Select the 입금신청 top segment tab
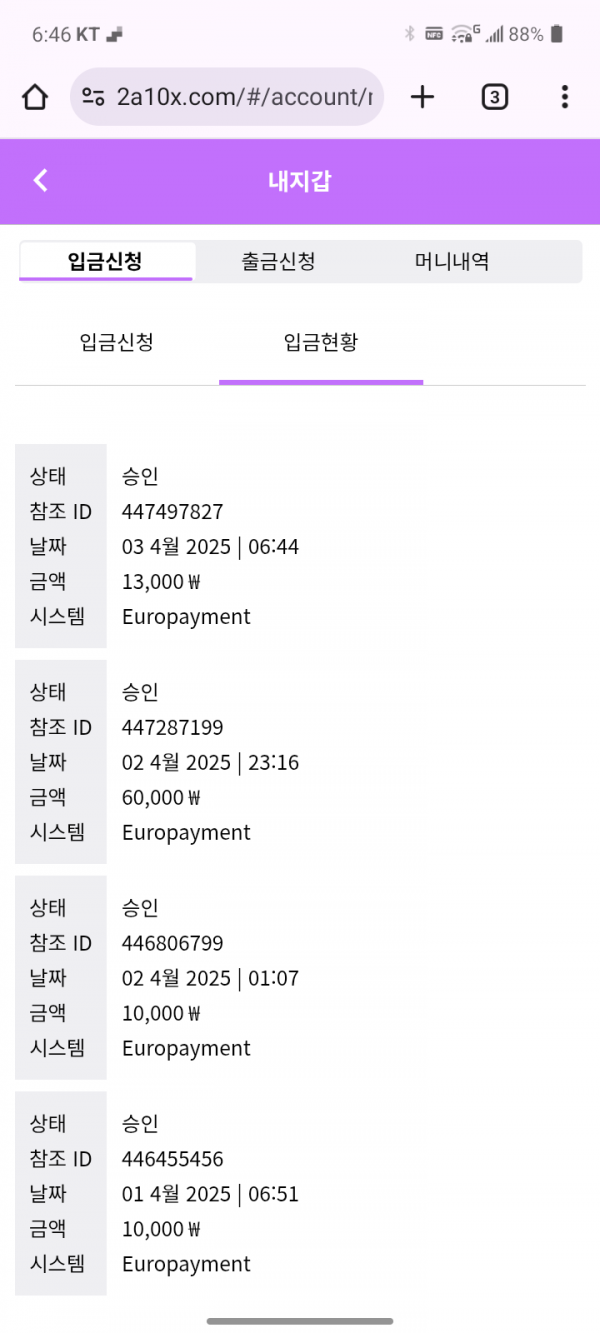 click(x=105, y=262)
